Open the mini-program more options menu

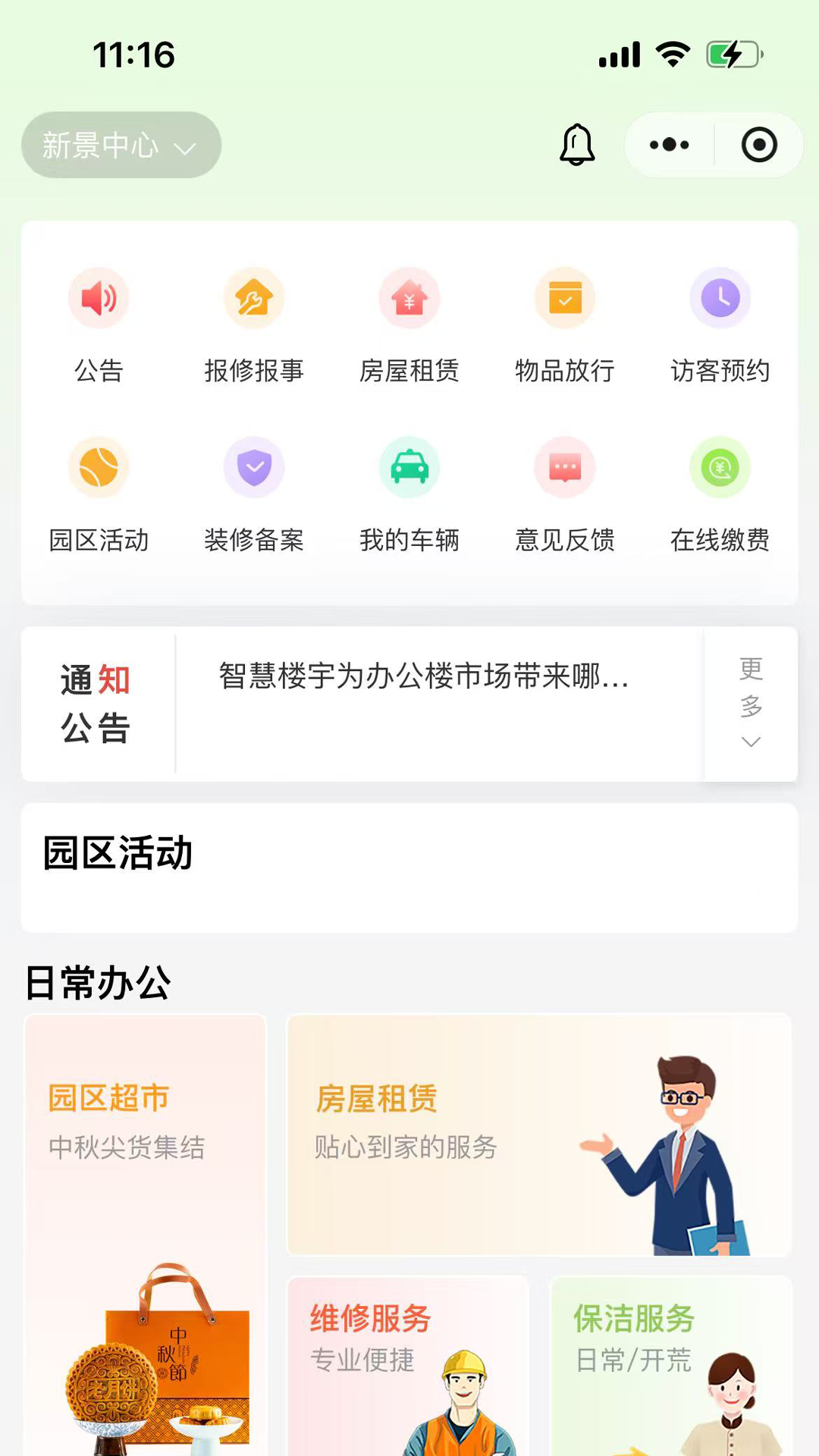click(667, 144)
